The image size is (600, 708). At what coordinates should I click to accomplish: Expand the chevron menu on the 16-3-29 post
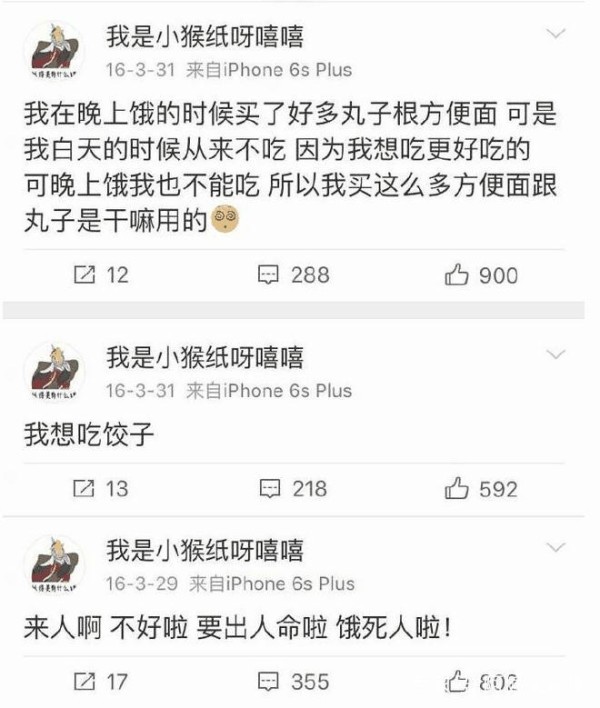click(557, 548)
